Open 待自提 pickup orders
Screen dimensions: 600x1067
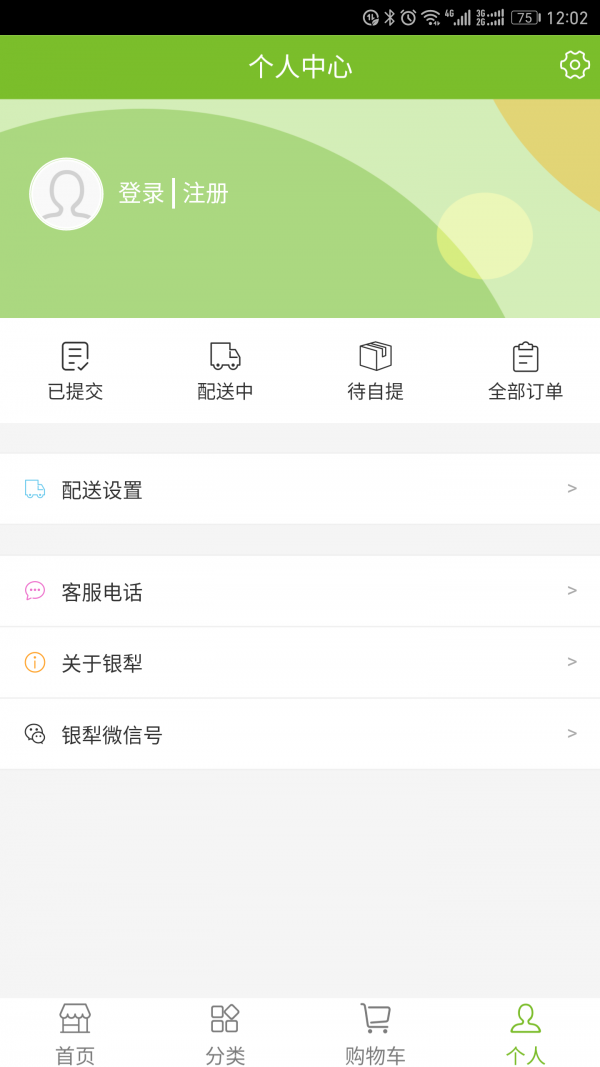pyautogui.click(x=375, y=371)
